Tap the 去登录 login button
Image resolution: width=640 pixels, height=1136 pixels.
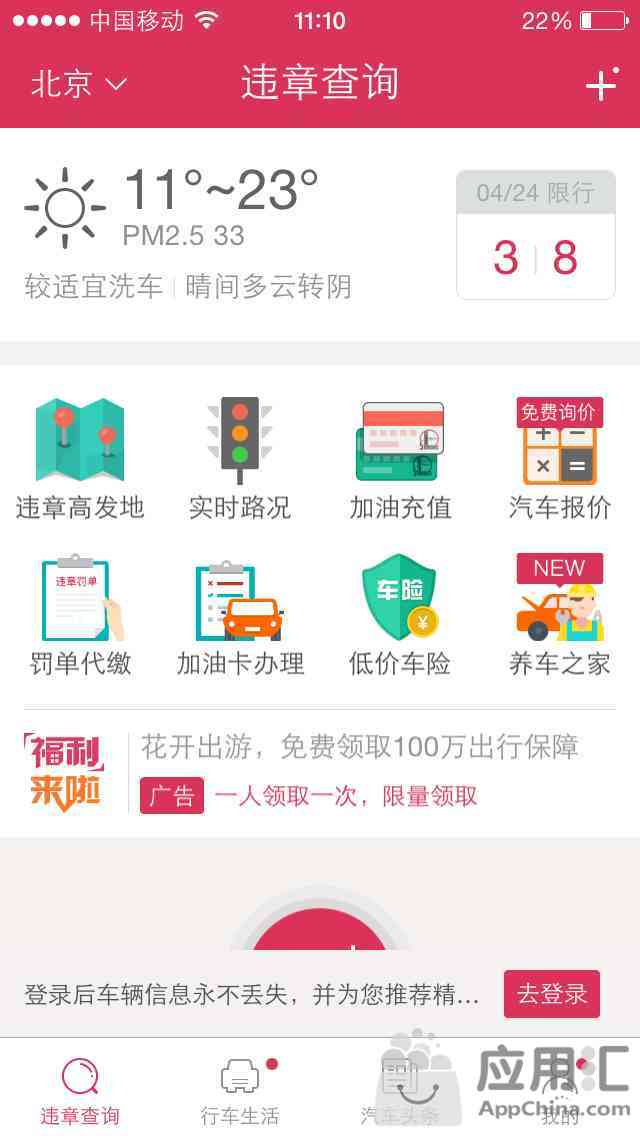(551, 994)
